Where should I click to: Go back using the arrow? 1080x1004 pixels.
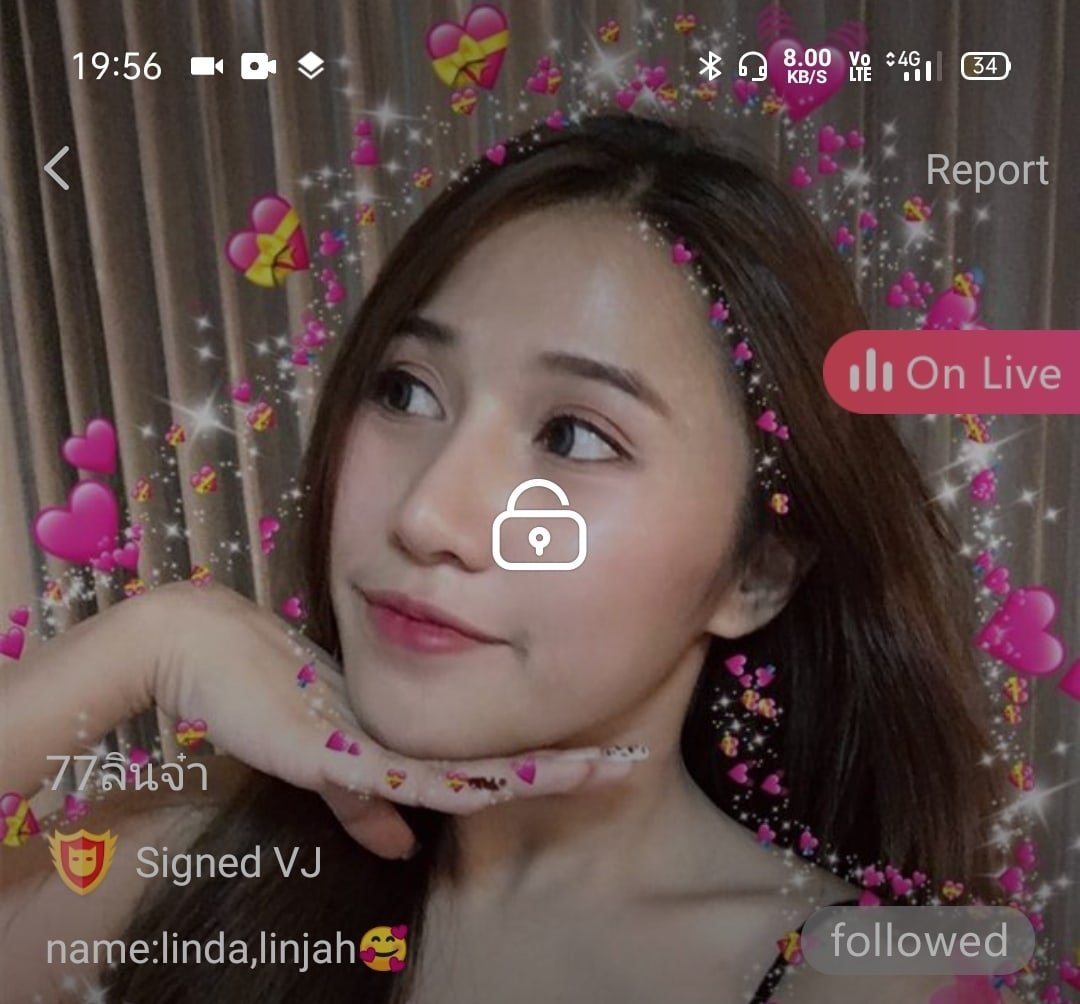click(x=57, y=168)
